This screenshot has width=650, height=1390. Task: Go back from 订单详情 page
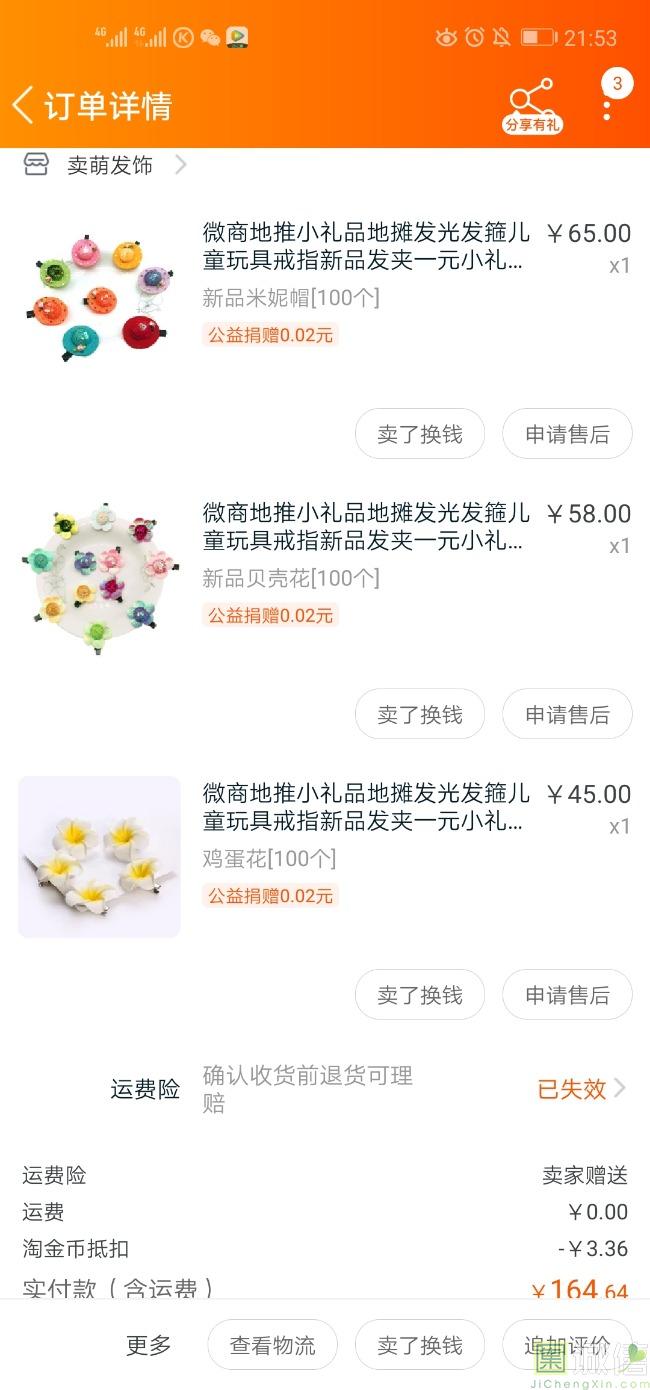(x=24, y=105)
